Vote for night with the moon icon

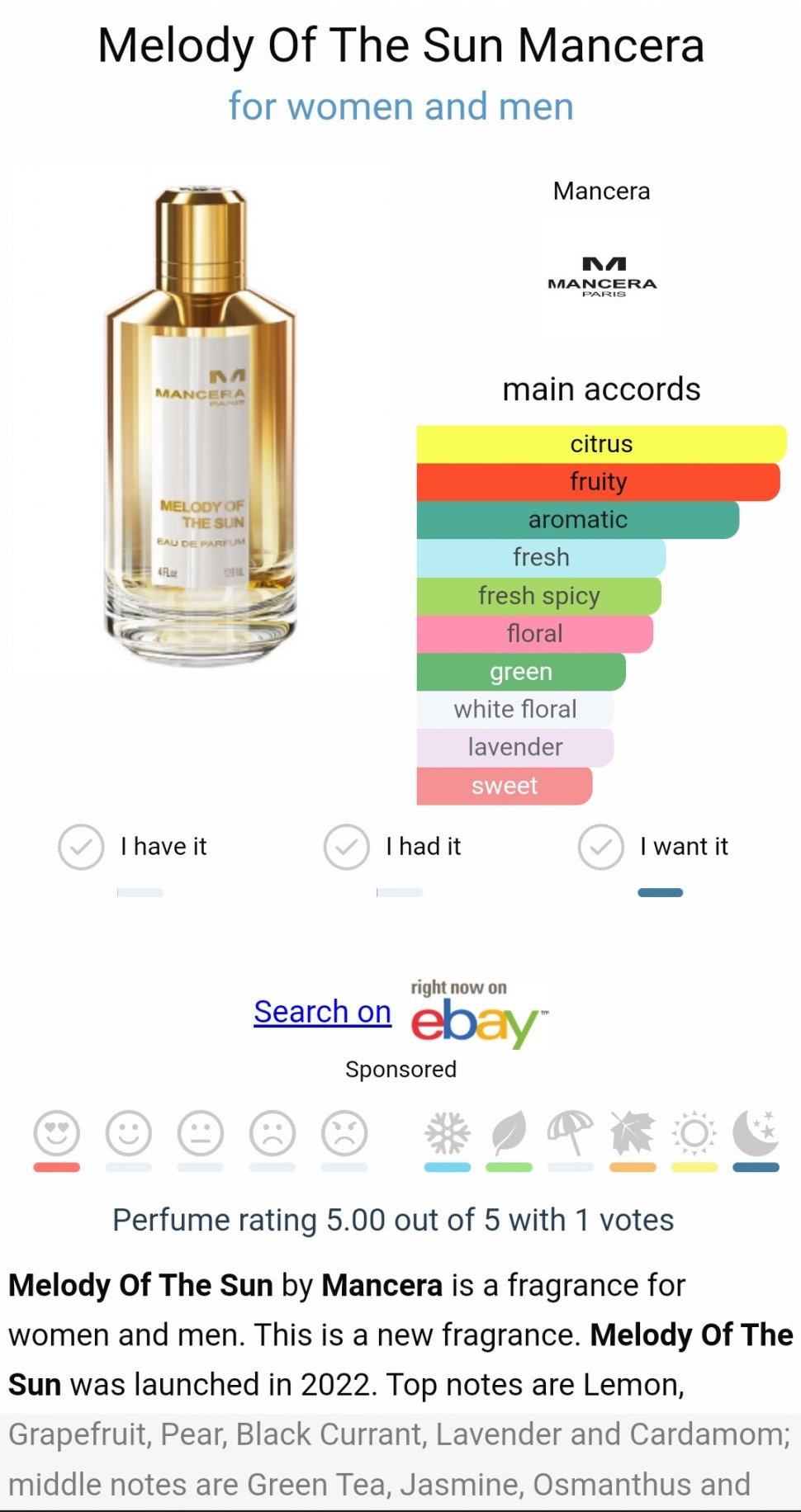point(756,1133)
